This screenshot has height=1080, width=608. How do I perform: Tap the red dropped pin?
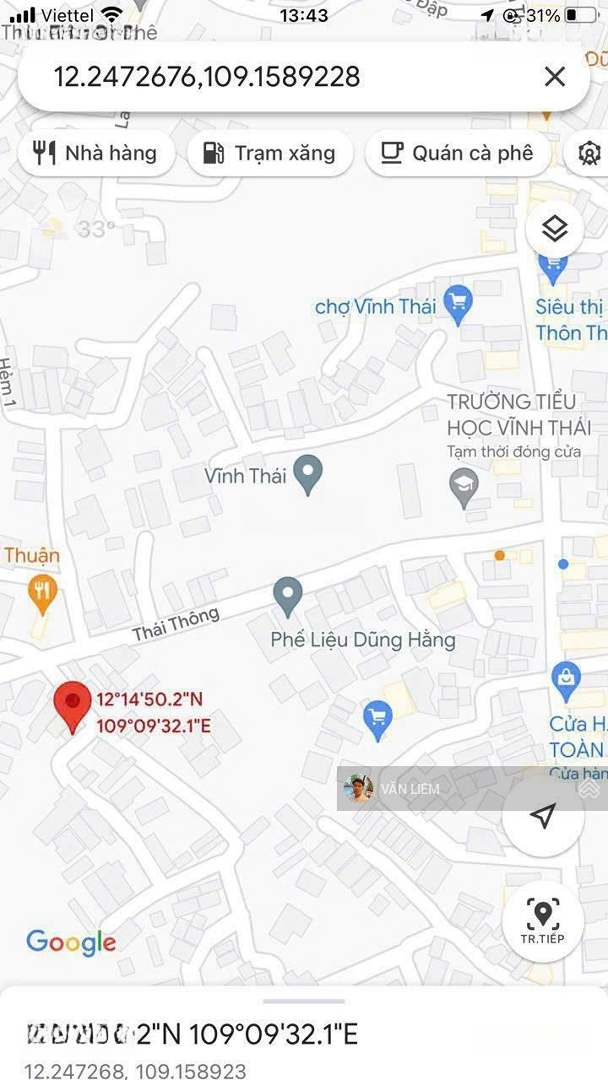(x=72, y=705)
